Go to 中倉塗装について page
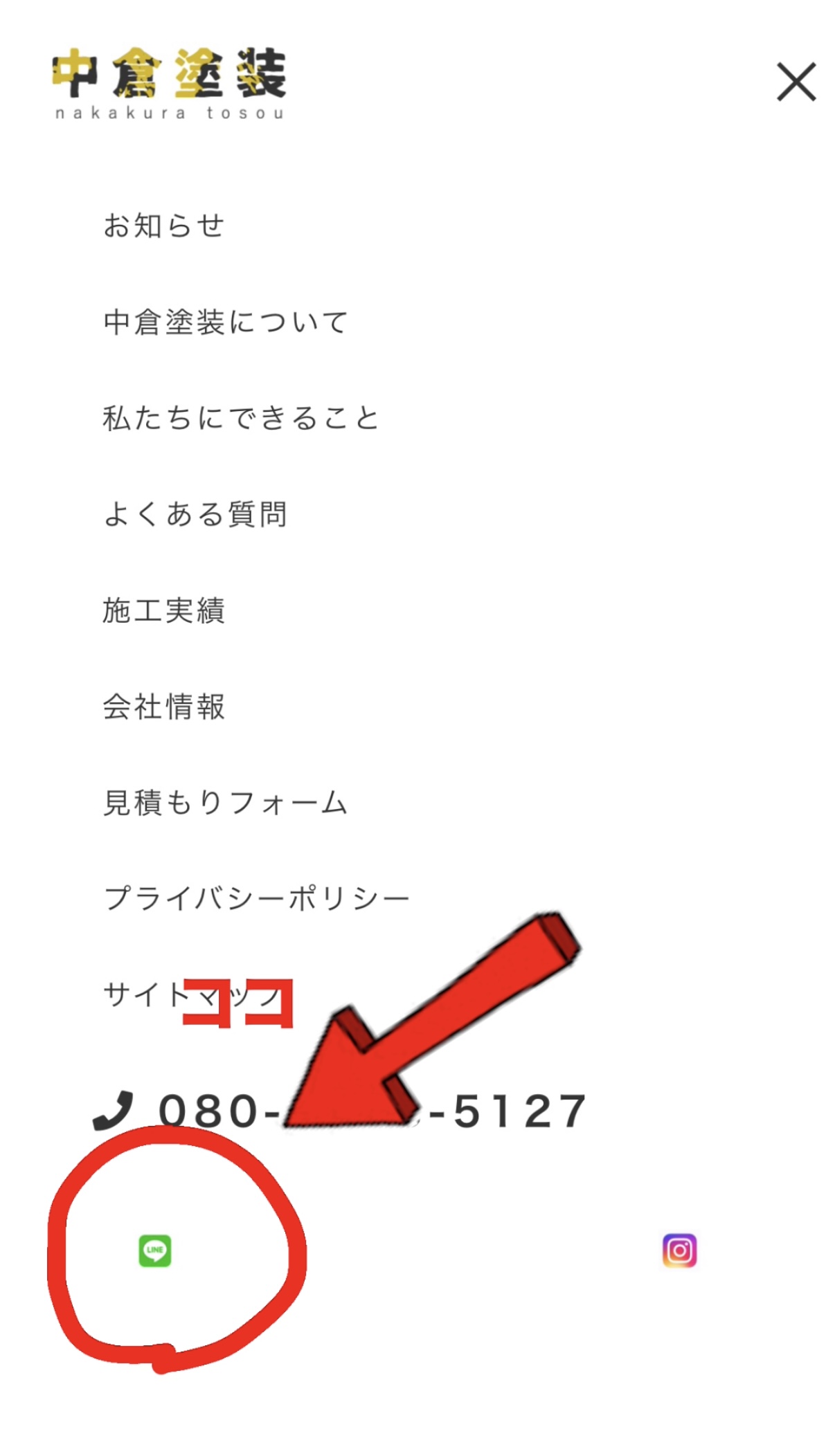 click(226, 322)
